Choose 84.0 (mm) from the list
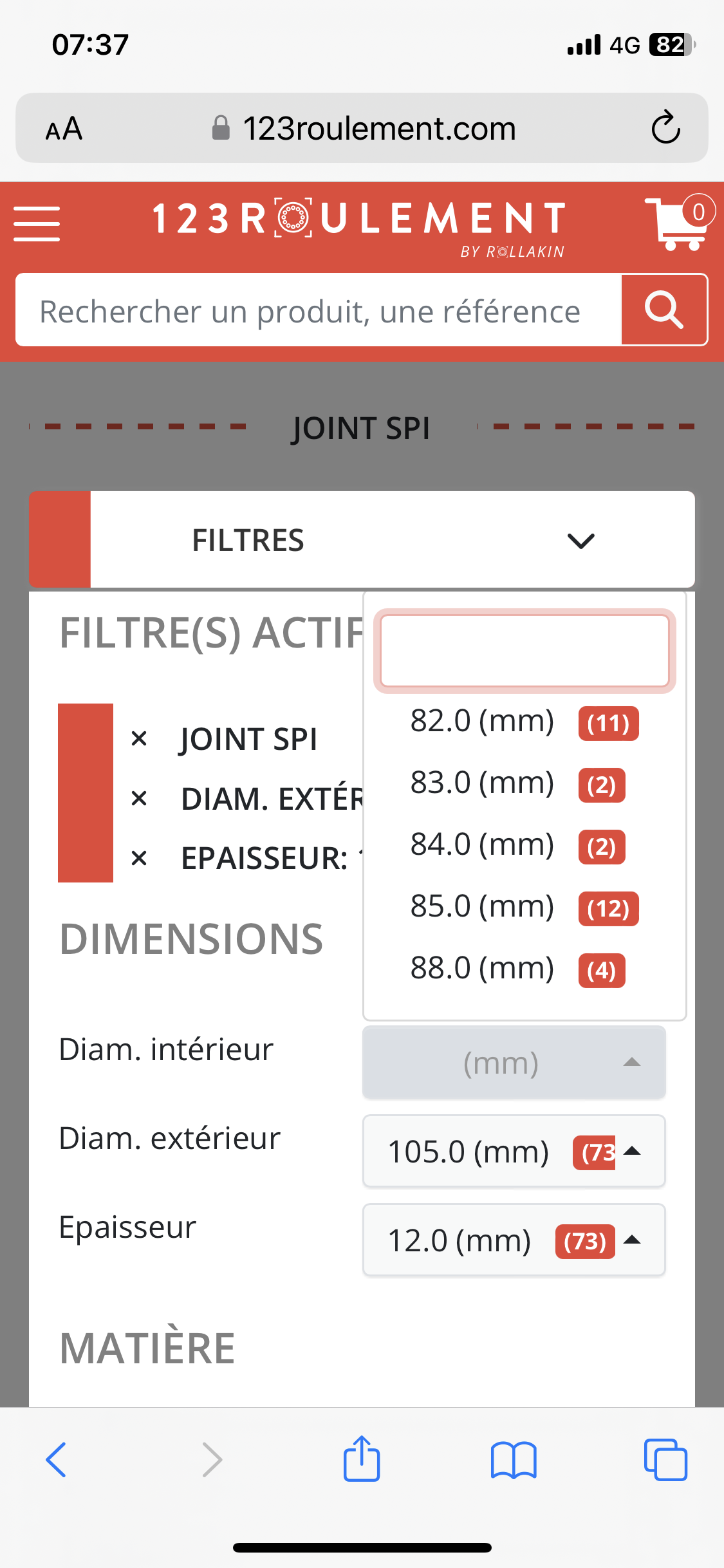Screen dimensions: 724x1568 524,845
